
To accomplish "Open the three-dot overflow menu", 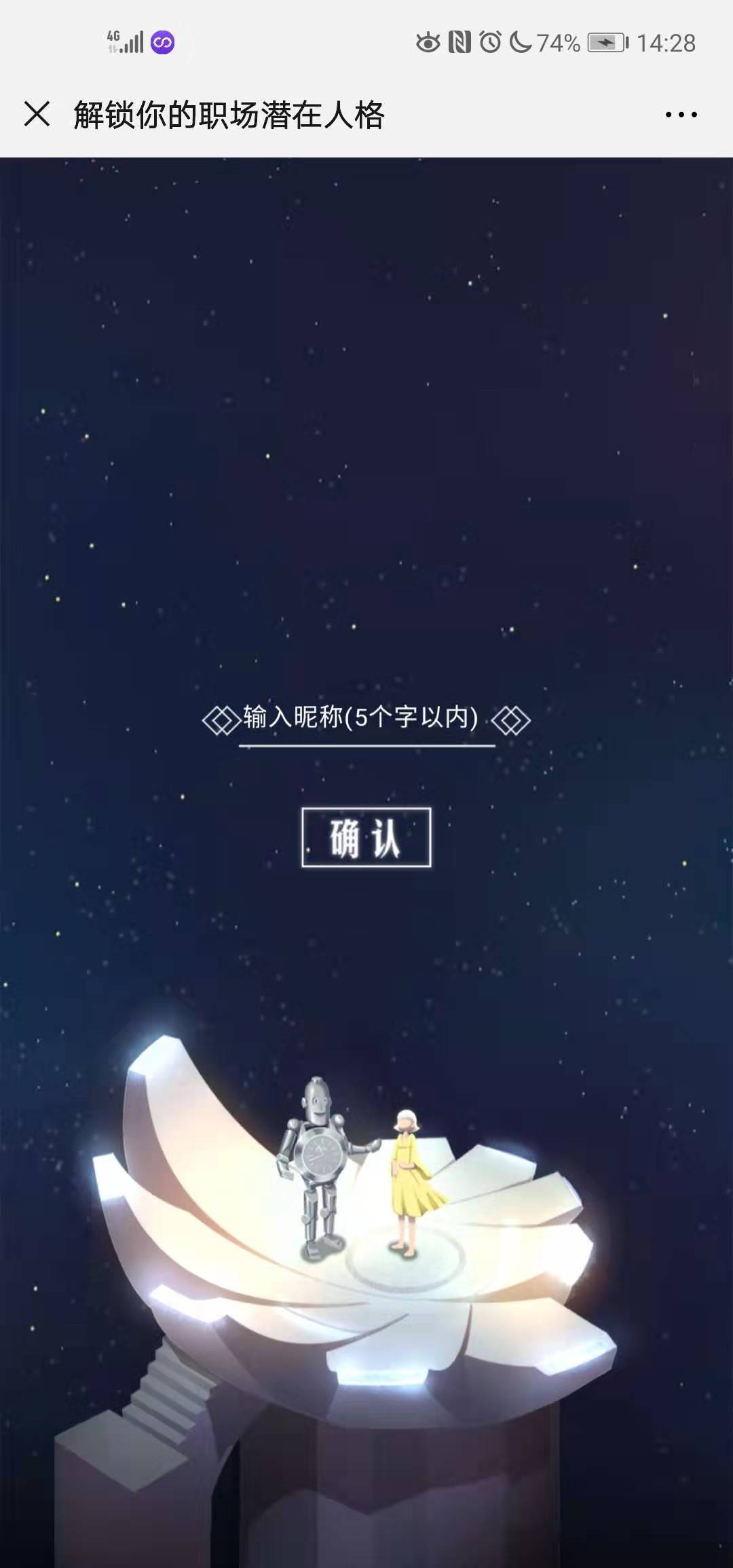I will tap(681, 115).
